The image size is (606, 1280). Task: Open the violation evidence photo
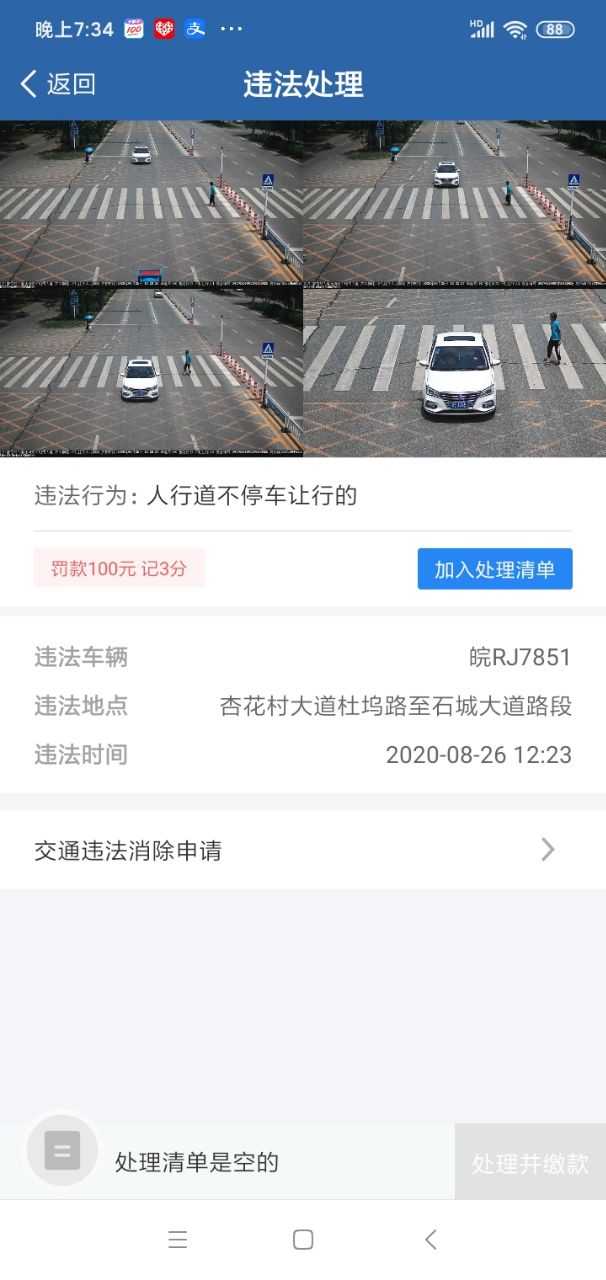tap(303, 289)
